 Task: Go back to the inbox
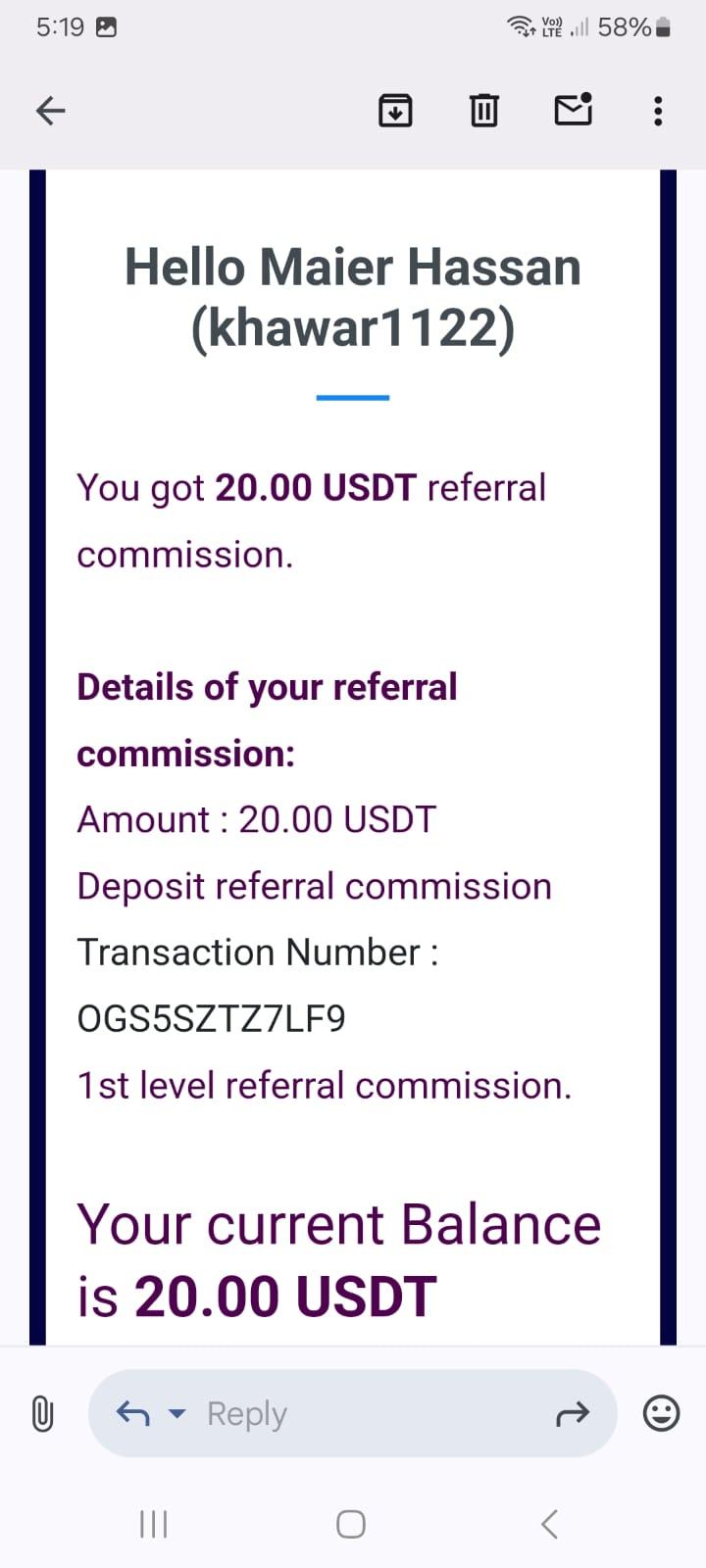click(x=50, y=111)
